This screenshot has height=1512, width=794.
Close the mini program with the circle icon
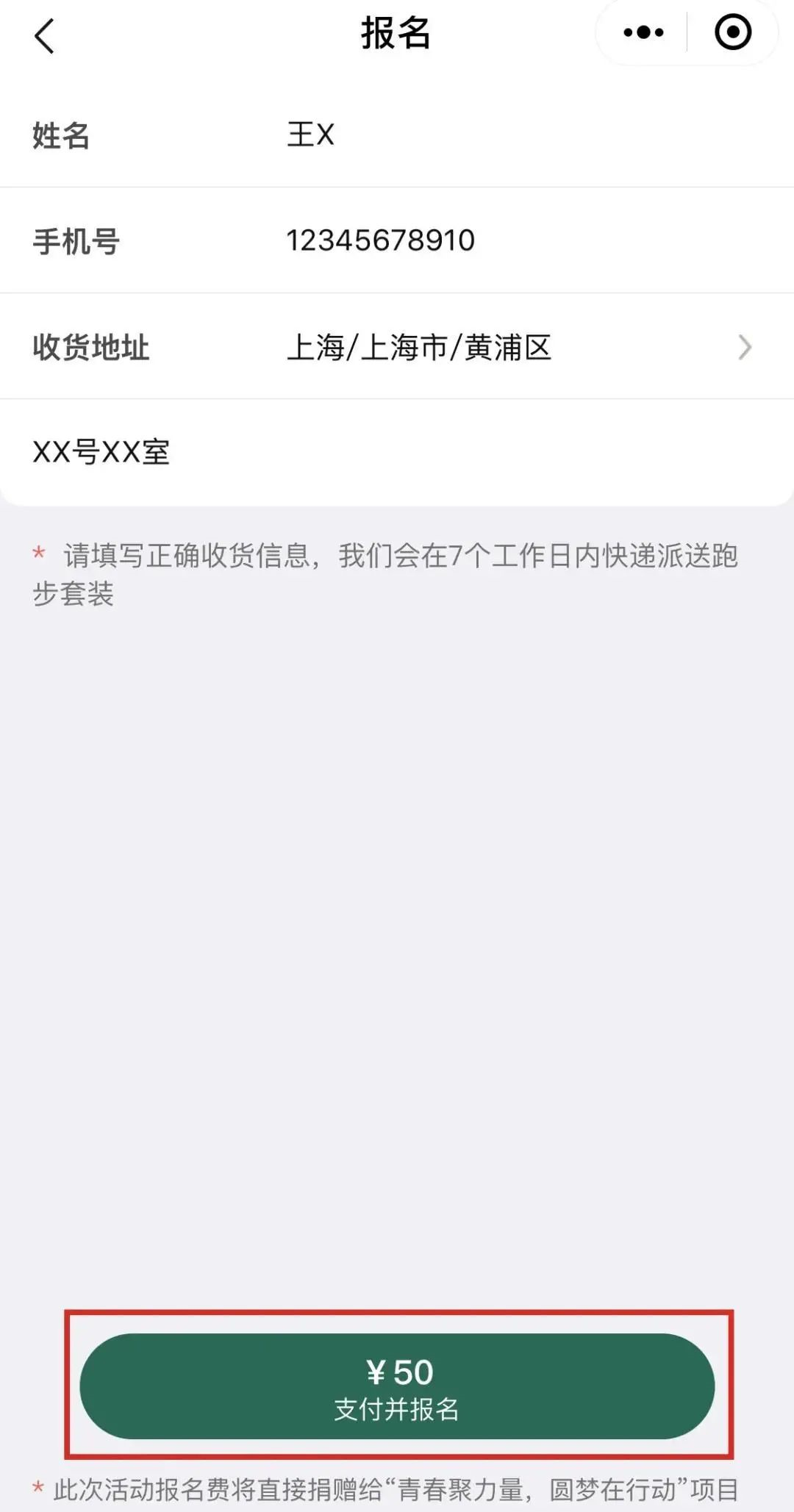[x=733, y=32]
